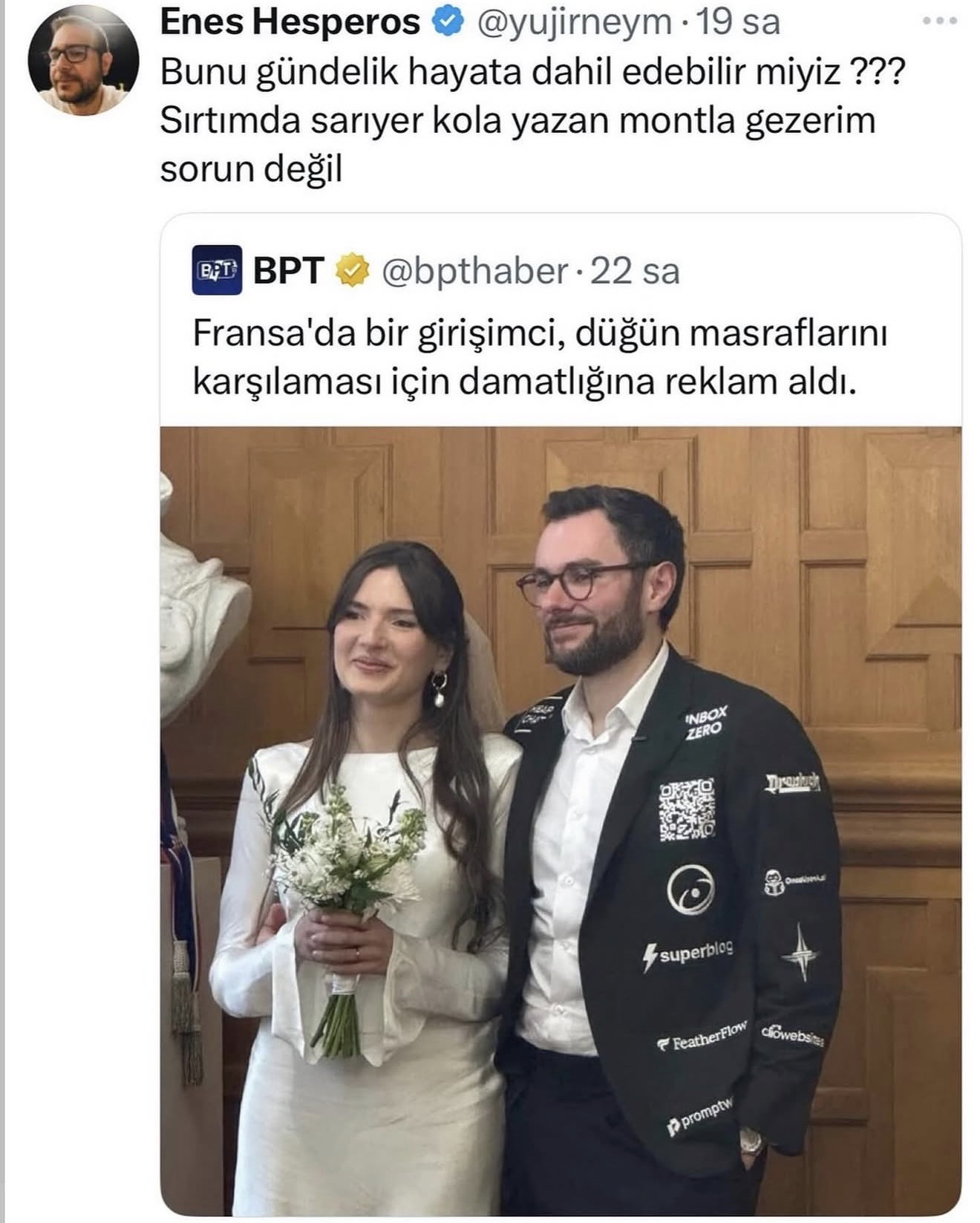The width and height of the screenshot is (980, 1223).
Task: Open Enes Hesperos's profile picture
Action: pyautogui.click(x=83, y=59)
